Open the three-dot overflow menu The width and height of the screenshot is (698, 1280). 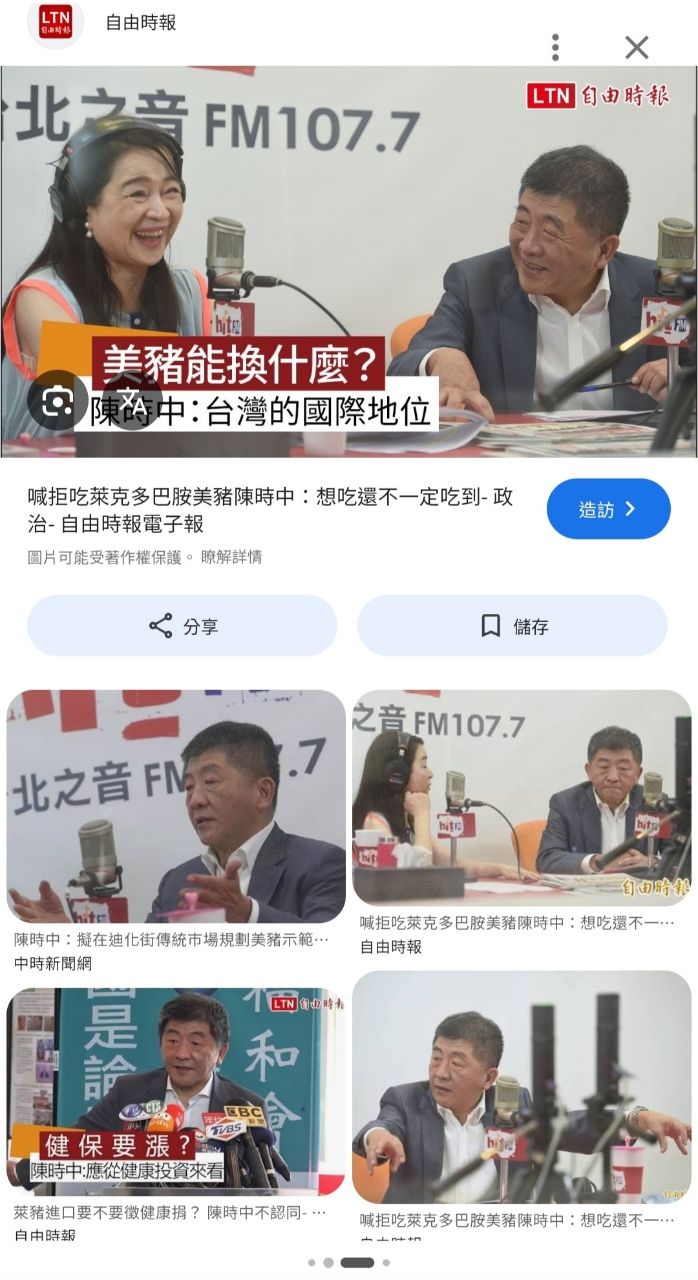coord(555,47)
